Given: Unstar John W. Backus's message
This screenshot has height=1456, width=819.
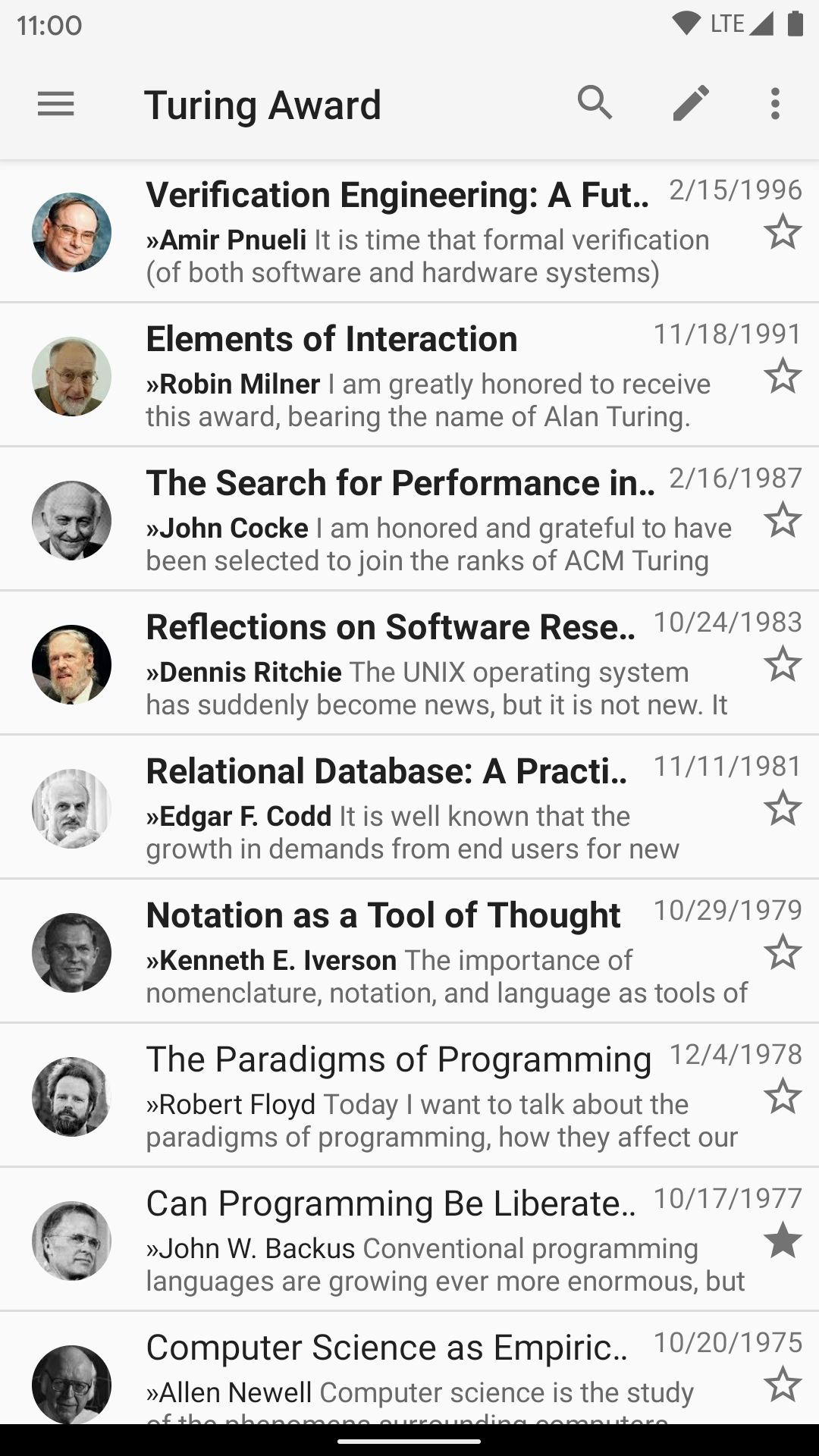Looking at the screenshot, I should point(783,1241).
